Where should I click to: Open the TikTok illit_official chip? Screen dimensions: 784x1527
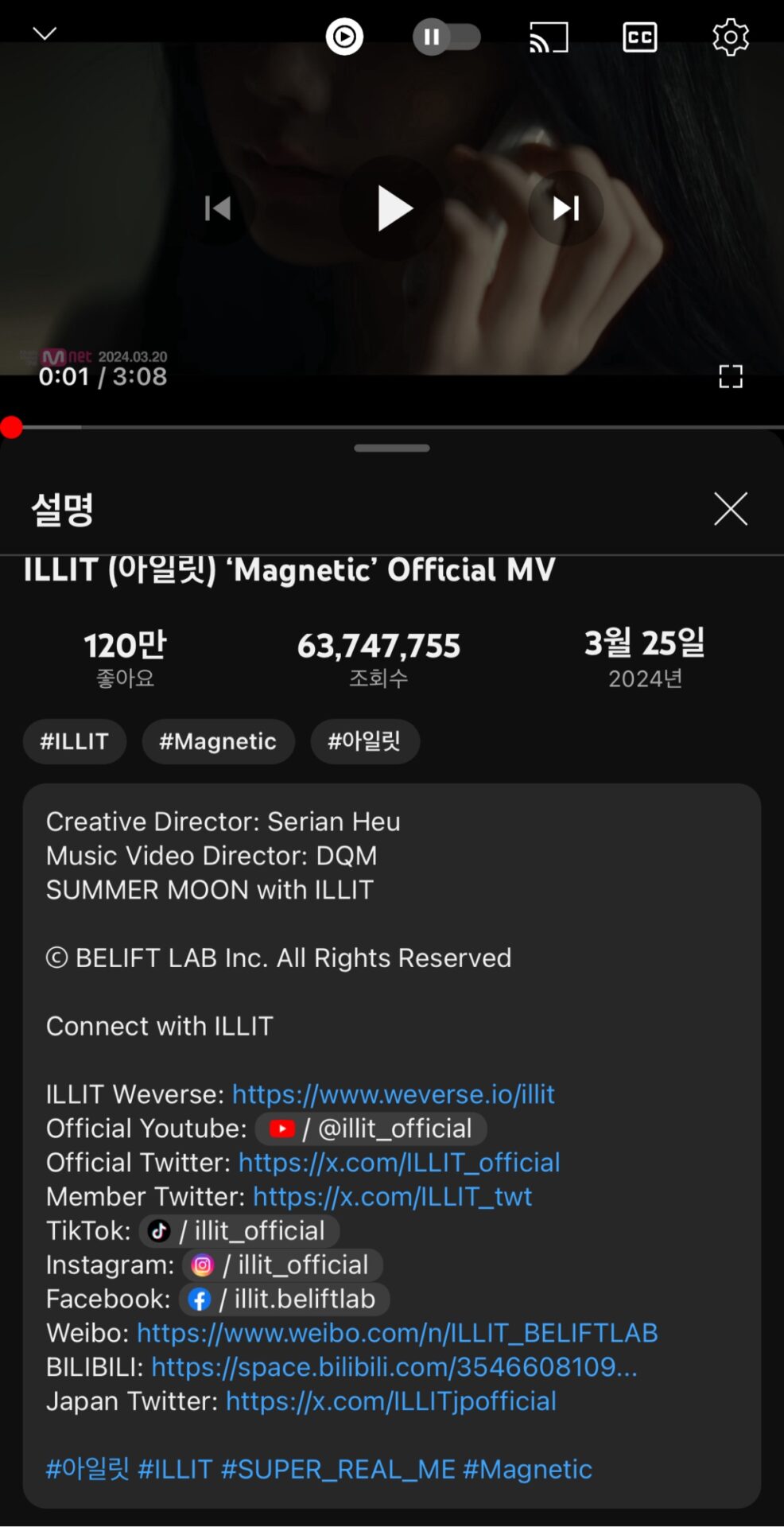pos(240,1231)
